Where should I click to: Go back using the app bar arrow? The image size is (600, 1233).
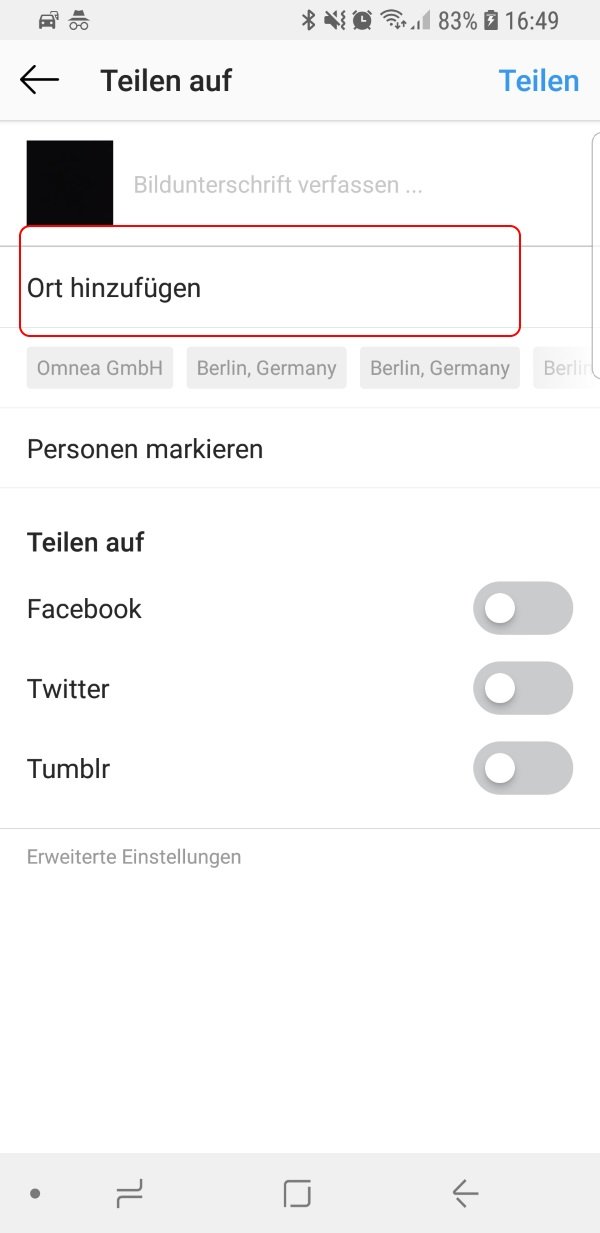click(x=40, y=81)
